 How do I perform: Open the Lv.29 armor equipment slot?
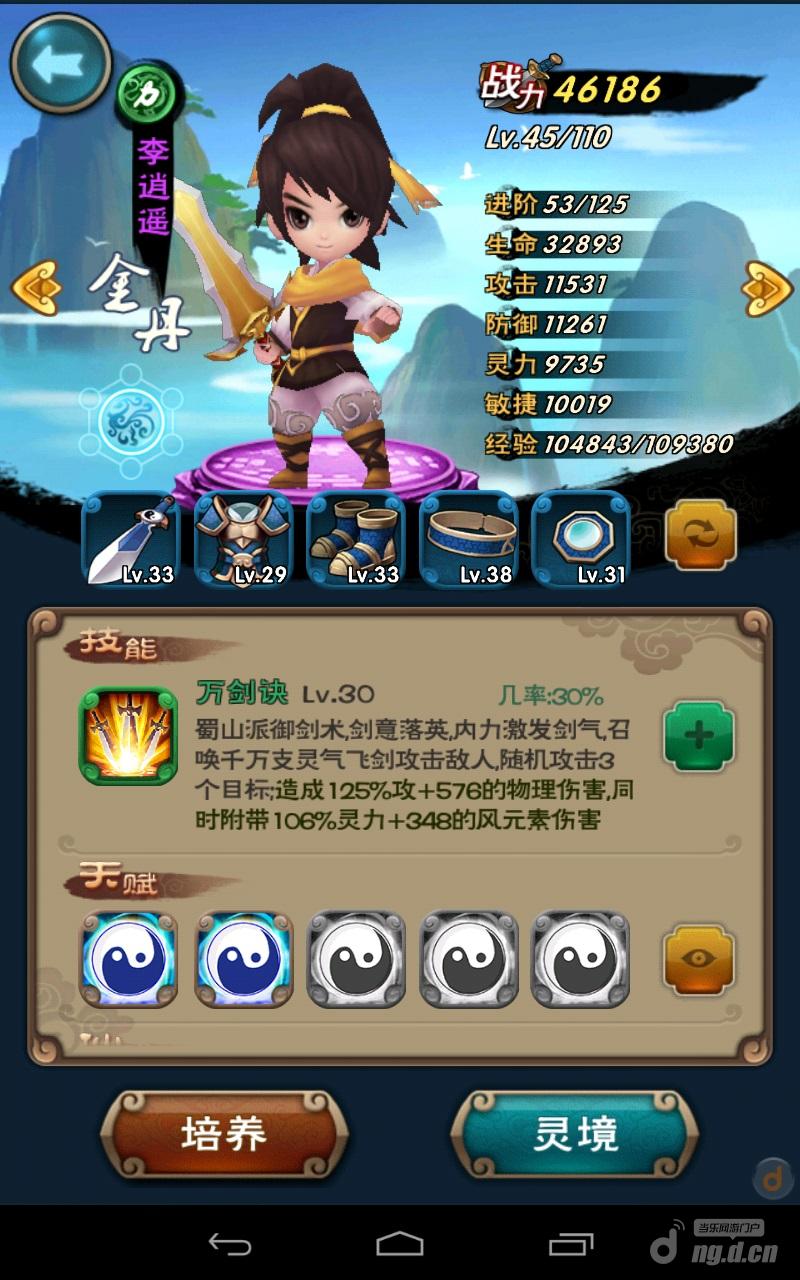coord(243,539)
